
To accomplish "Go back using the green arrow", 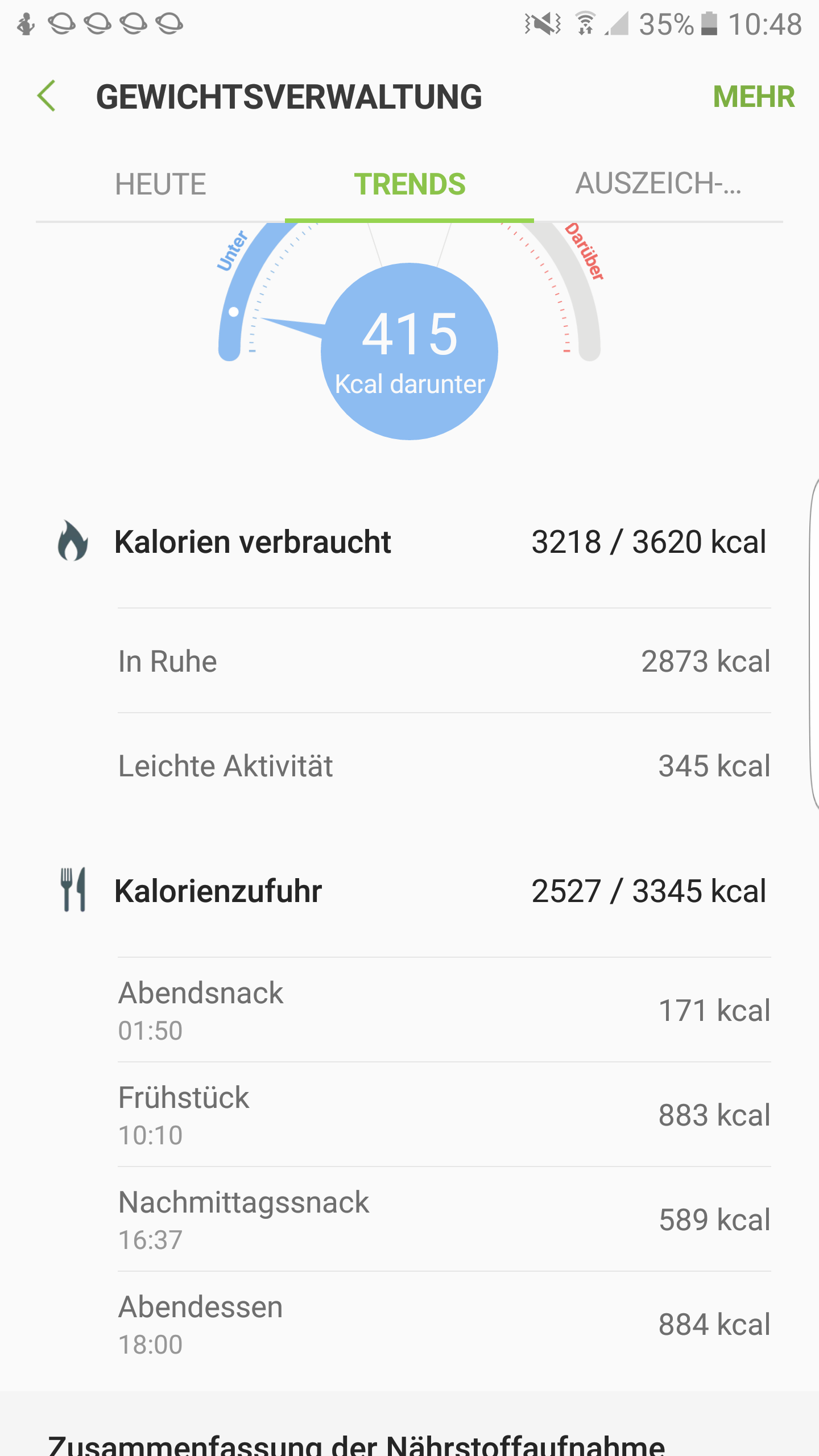I will point(47,96).
